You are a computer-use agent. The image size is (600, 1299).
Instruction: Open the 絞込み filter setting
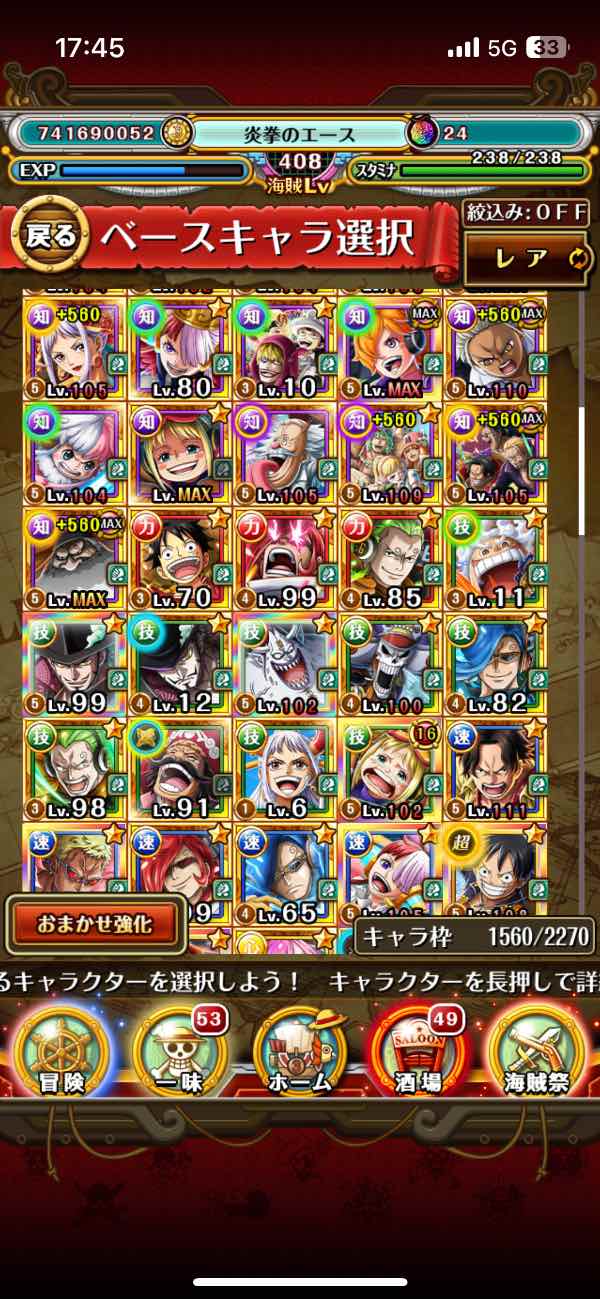tap(526, 212)
